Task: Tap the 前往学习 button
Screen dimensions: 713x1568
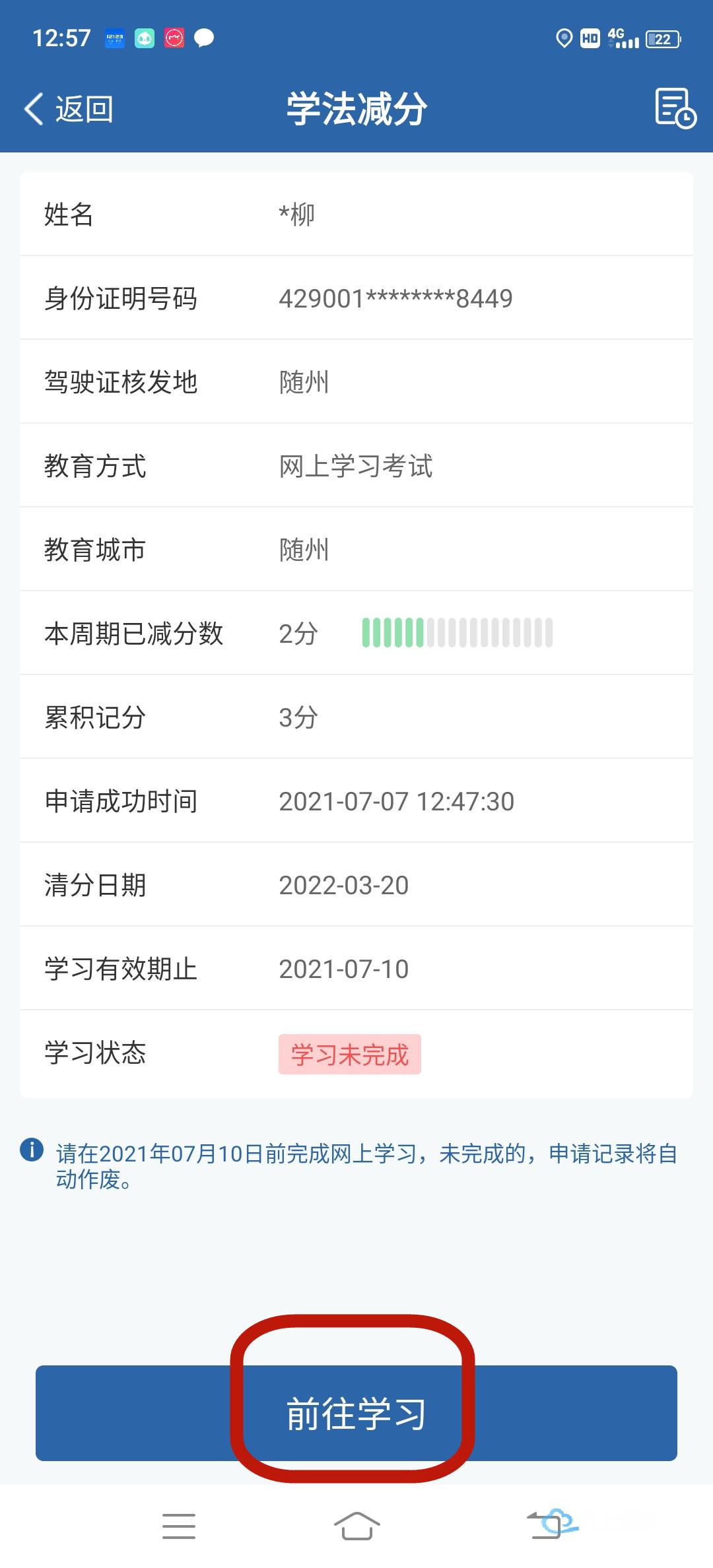Action: (356, 1412)
